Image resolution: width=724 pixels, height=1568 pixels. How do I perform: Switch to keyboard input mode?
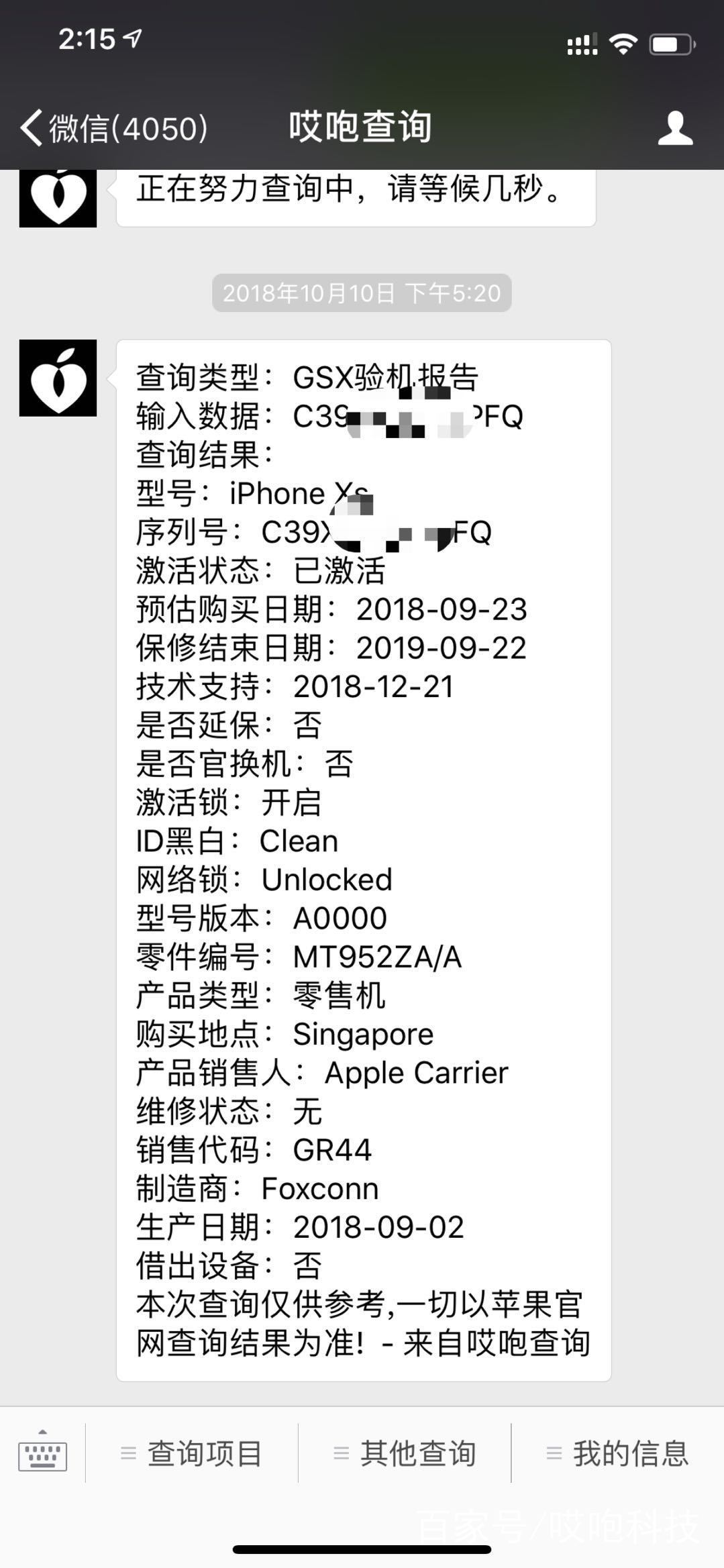[42, 1453]
